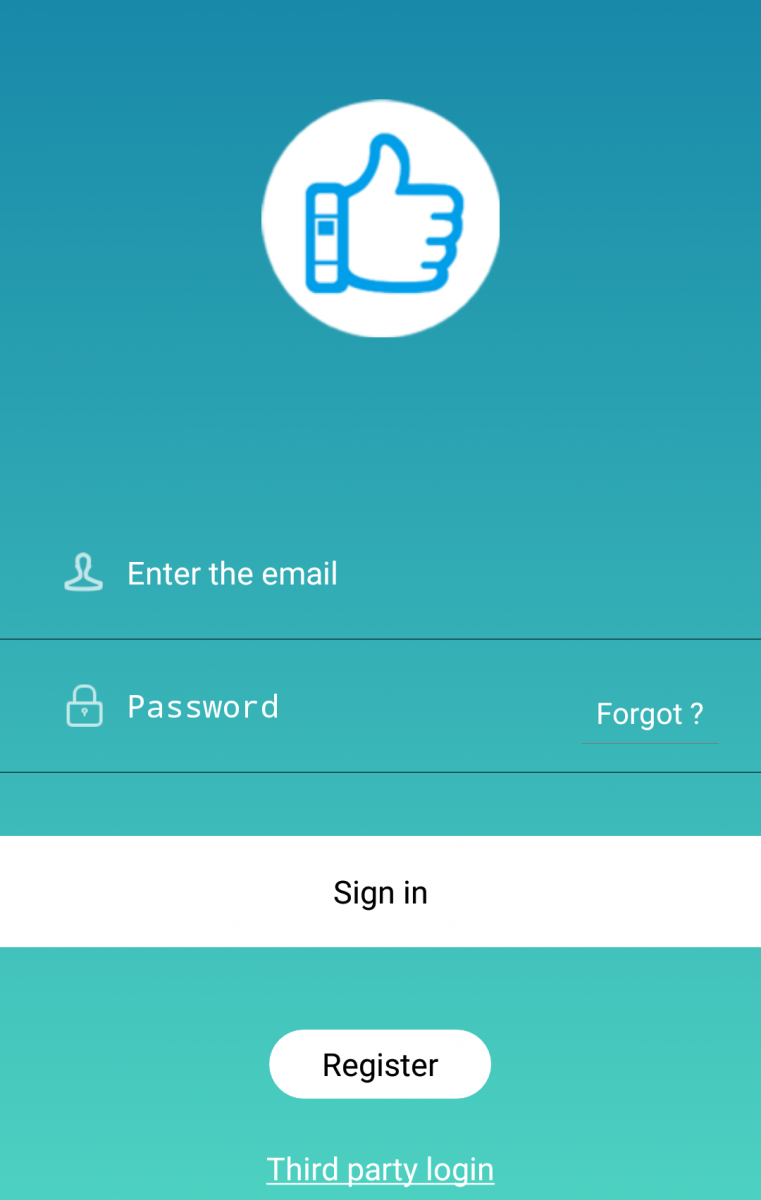The width and height of the screenshot is (761, 1200).
Task: Tap the Sign in button
Action: pos(380,892)
